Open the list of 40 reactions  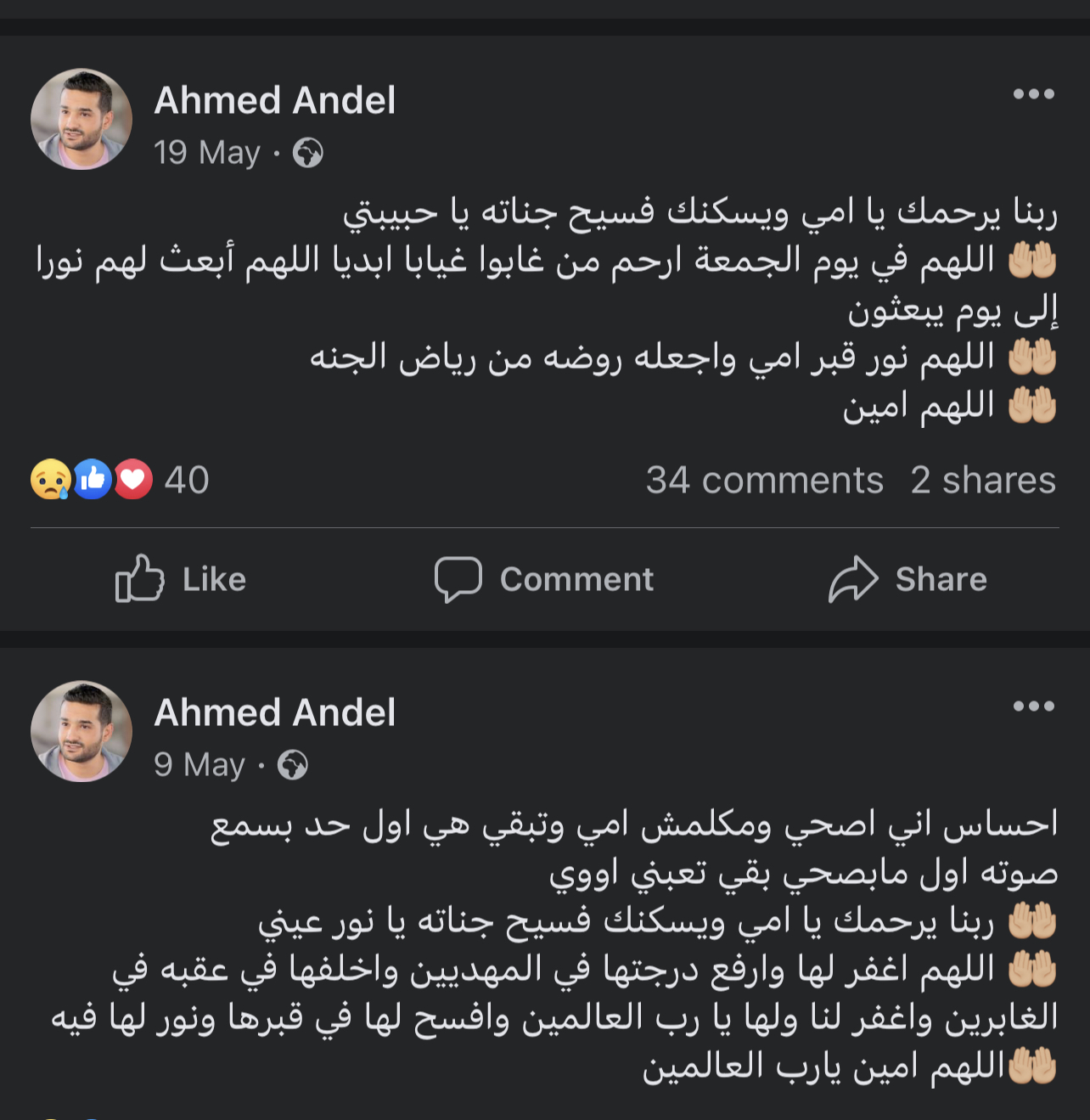tap(120, 480)
